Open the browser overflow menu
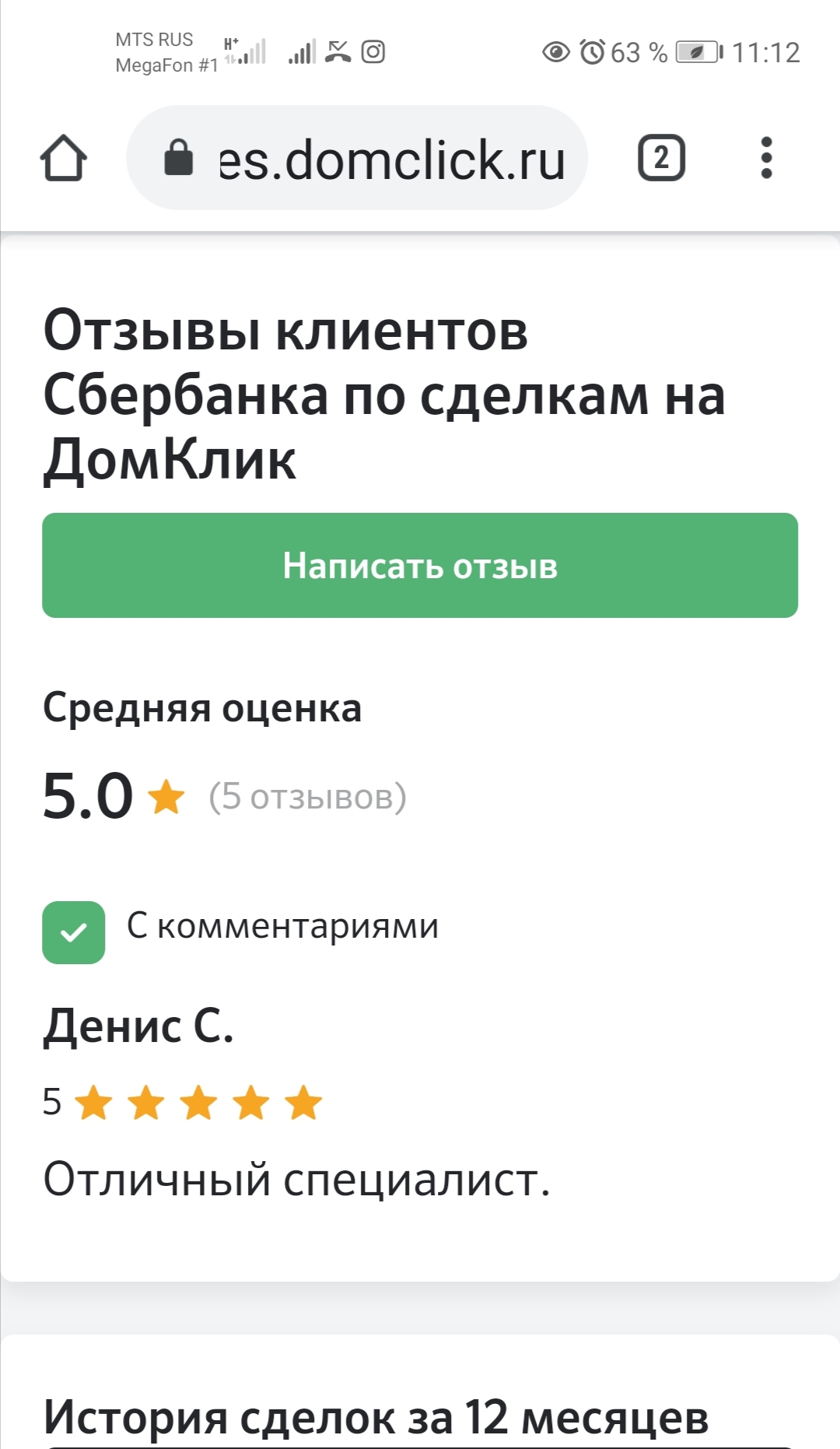Screen dimensions: 840x1449 pyautogui.click(x=766, y=158)
